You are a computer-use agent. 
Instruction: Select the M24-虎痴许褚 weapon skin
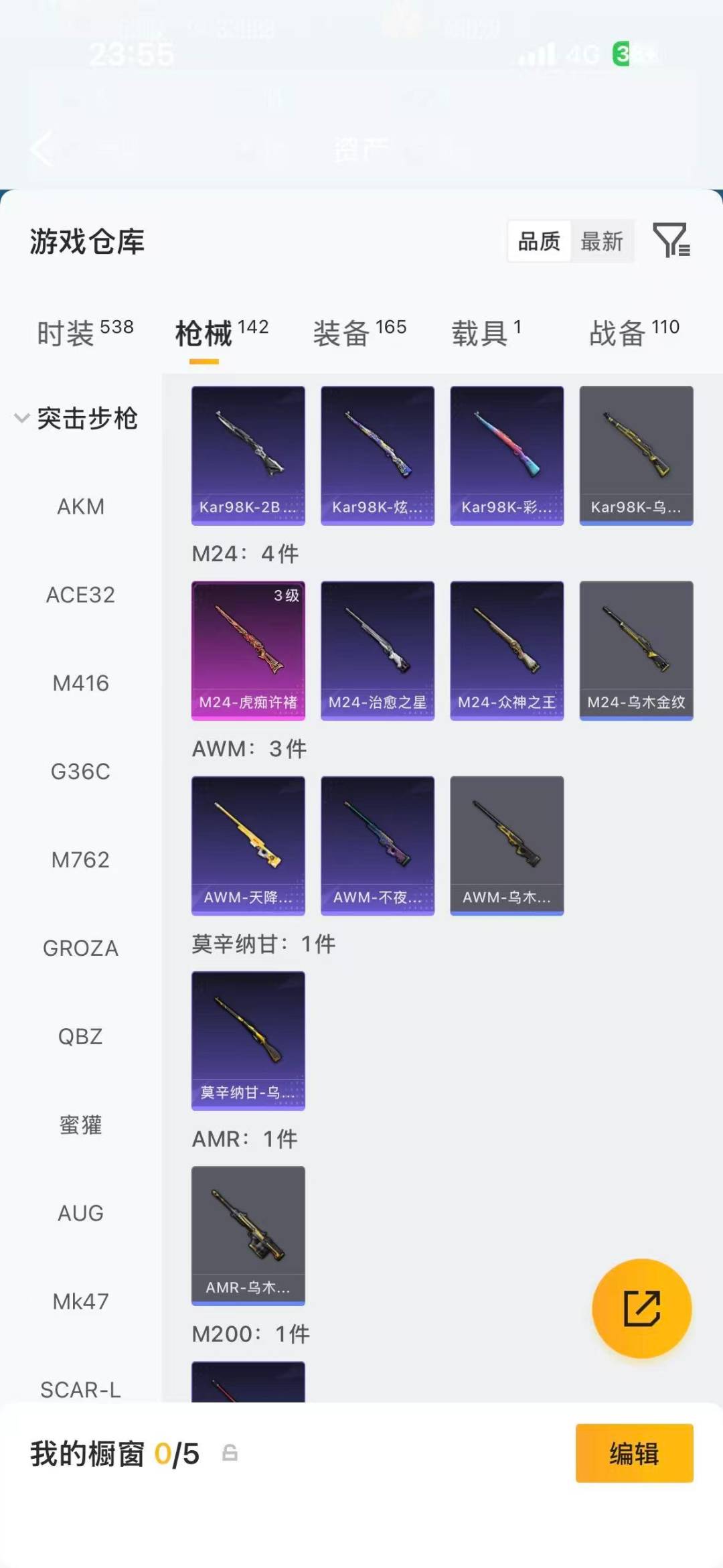(x=248, y=650)
